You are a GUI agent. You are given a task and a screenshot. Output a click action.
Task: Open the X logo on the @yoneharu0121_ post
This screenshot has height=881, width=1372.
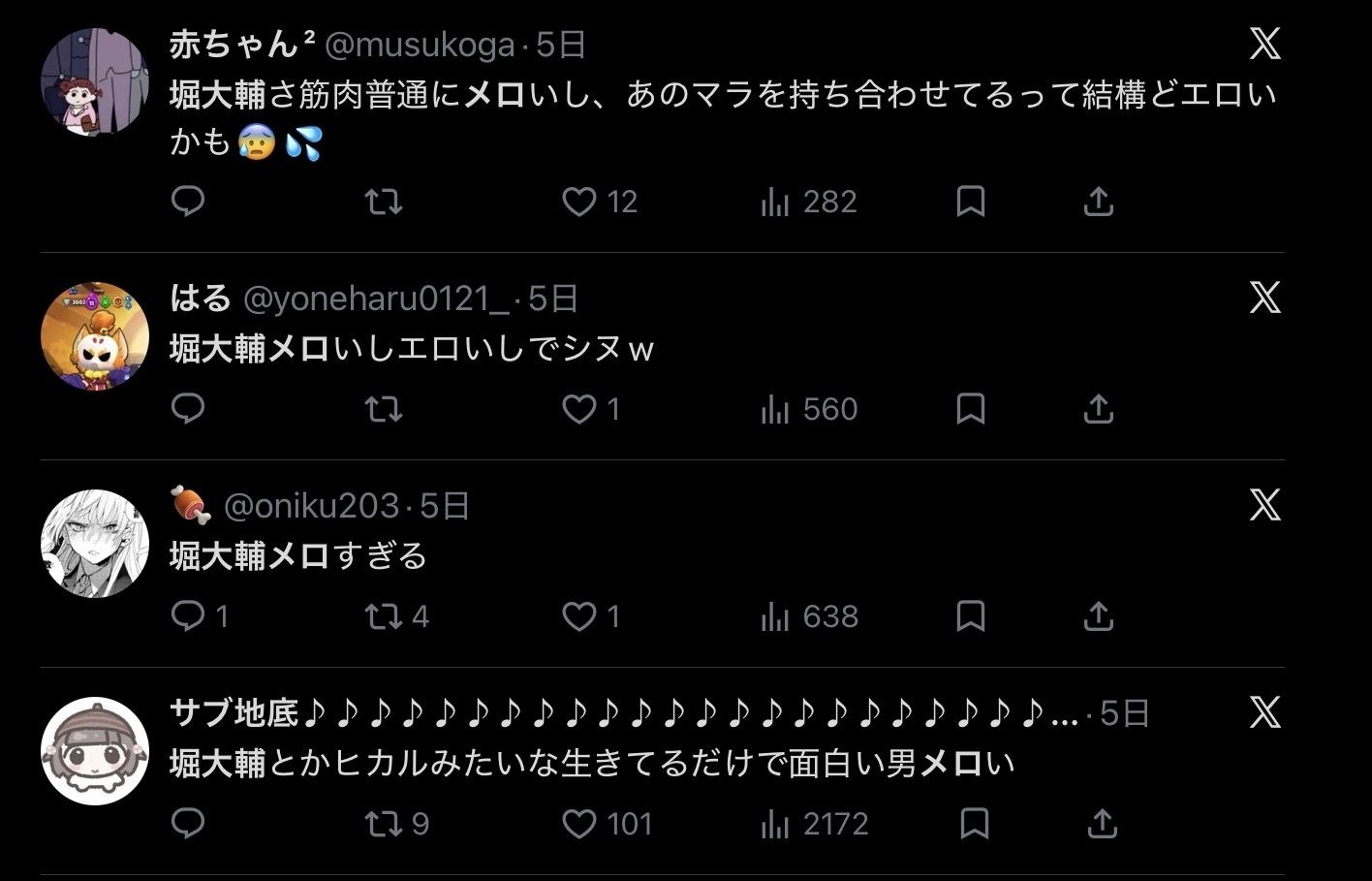[1264, 298]
